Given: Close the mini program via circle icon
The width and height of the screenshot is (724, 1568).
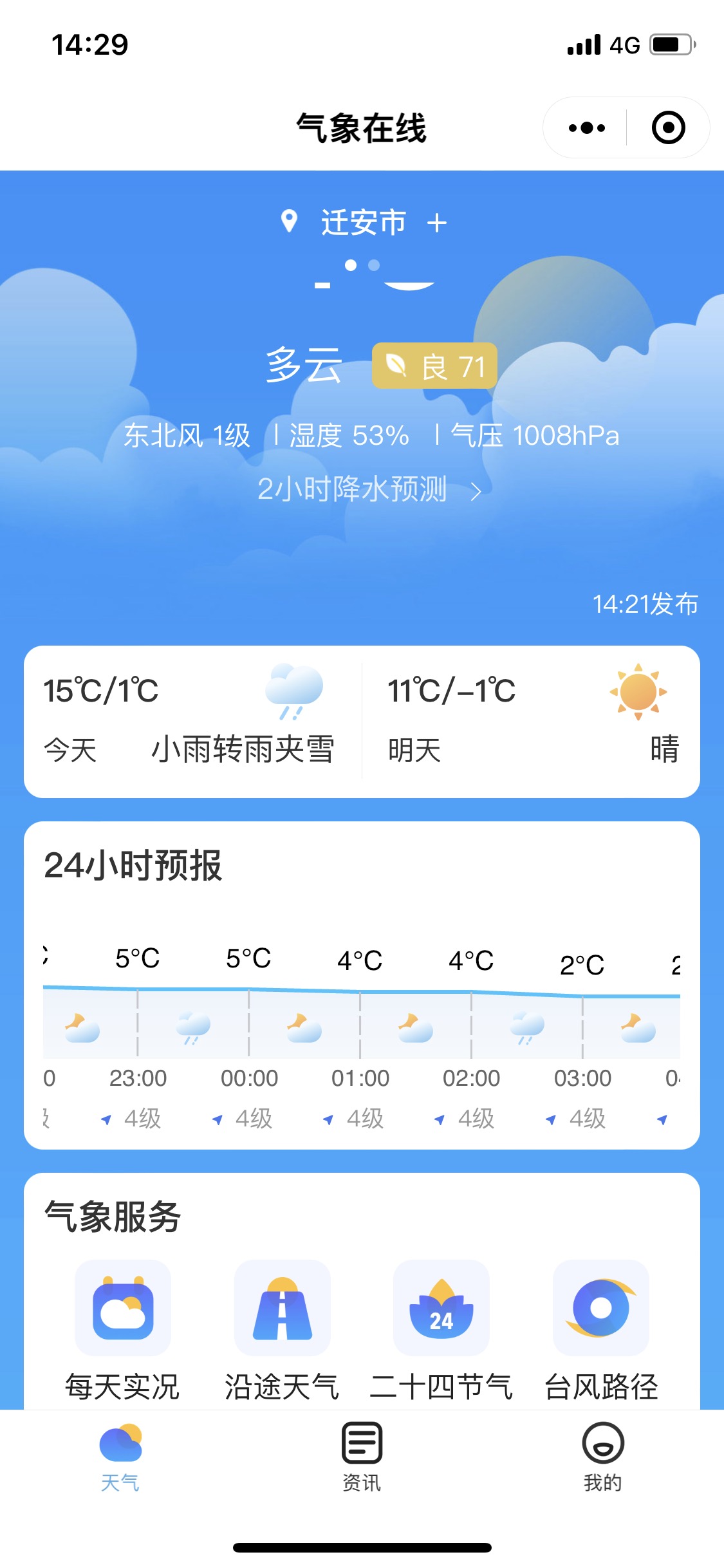Looking at the screenshot, I should [668, 128].
